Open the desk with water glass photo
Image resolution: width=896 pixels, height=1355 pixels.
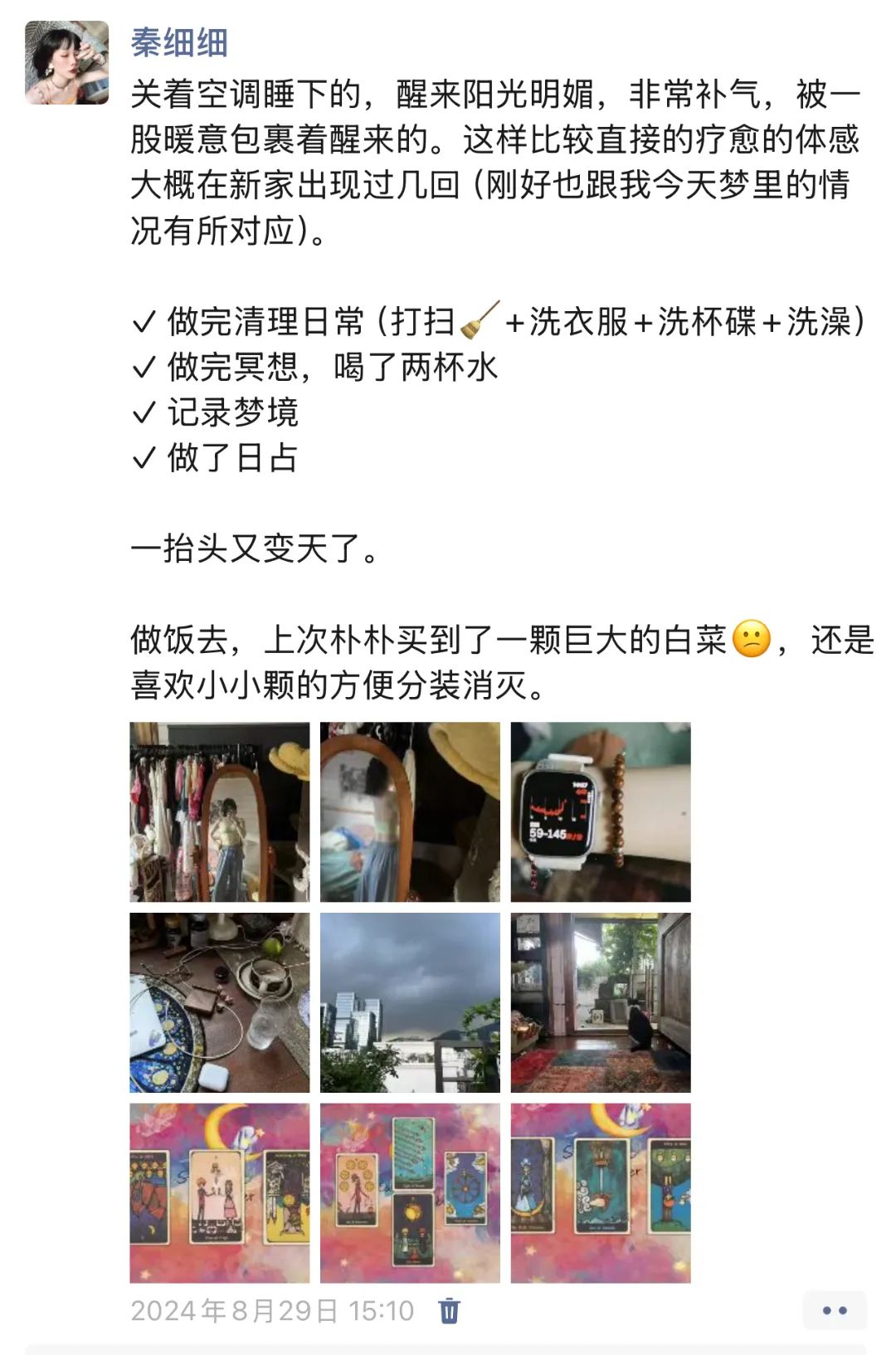click(220, 1002)
